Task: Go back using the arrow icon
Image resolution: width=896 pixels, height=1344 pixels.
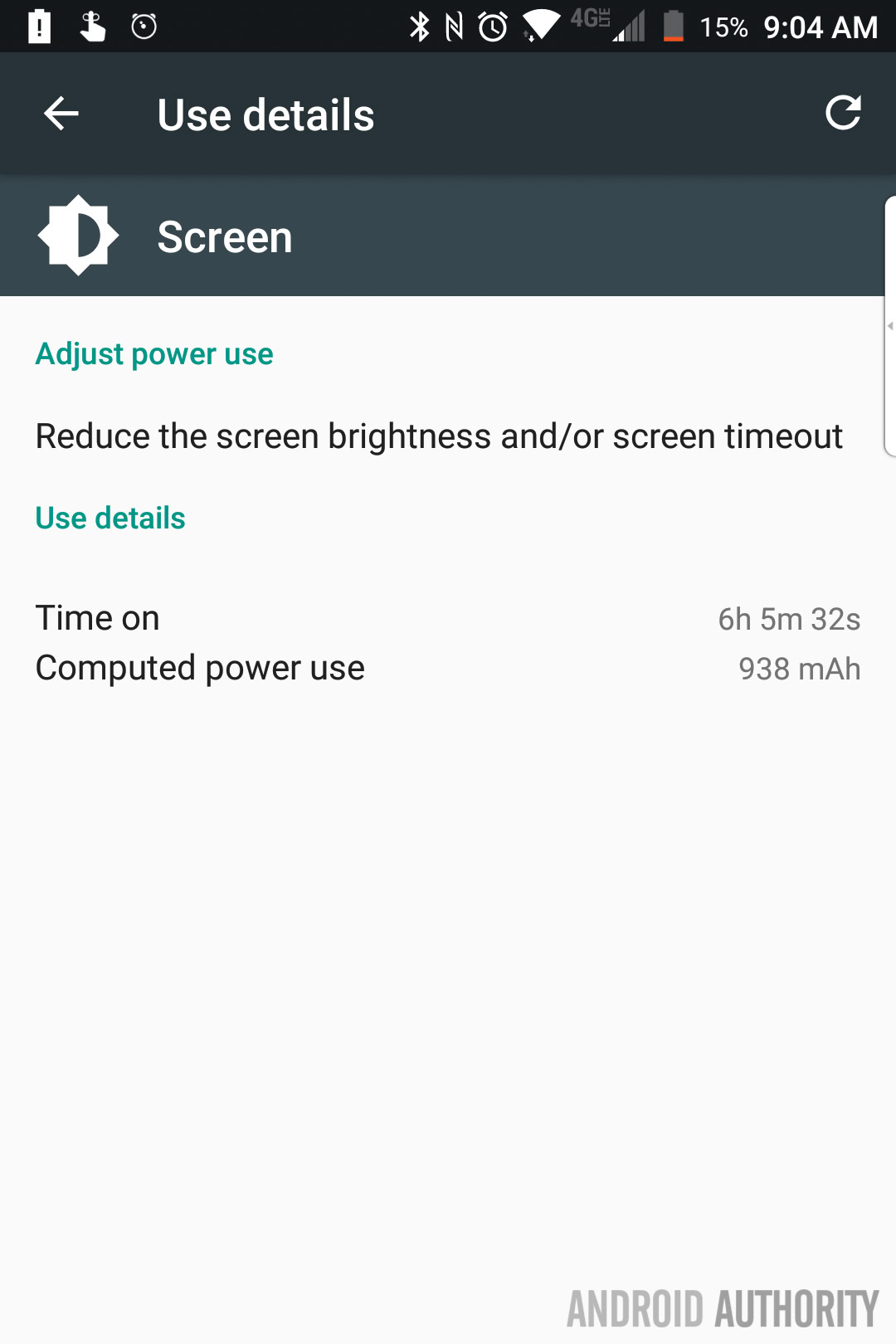Action: 61,114
